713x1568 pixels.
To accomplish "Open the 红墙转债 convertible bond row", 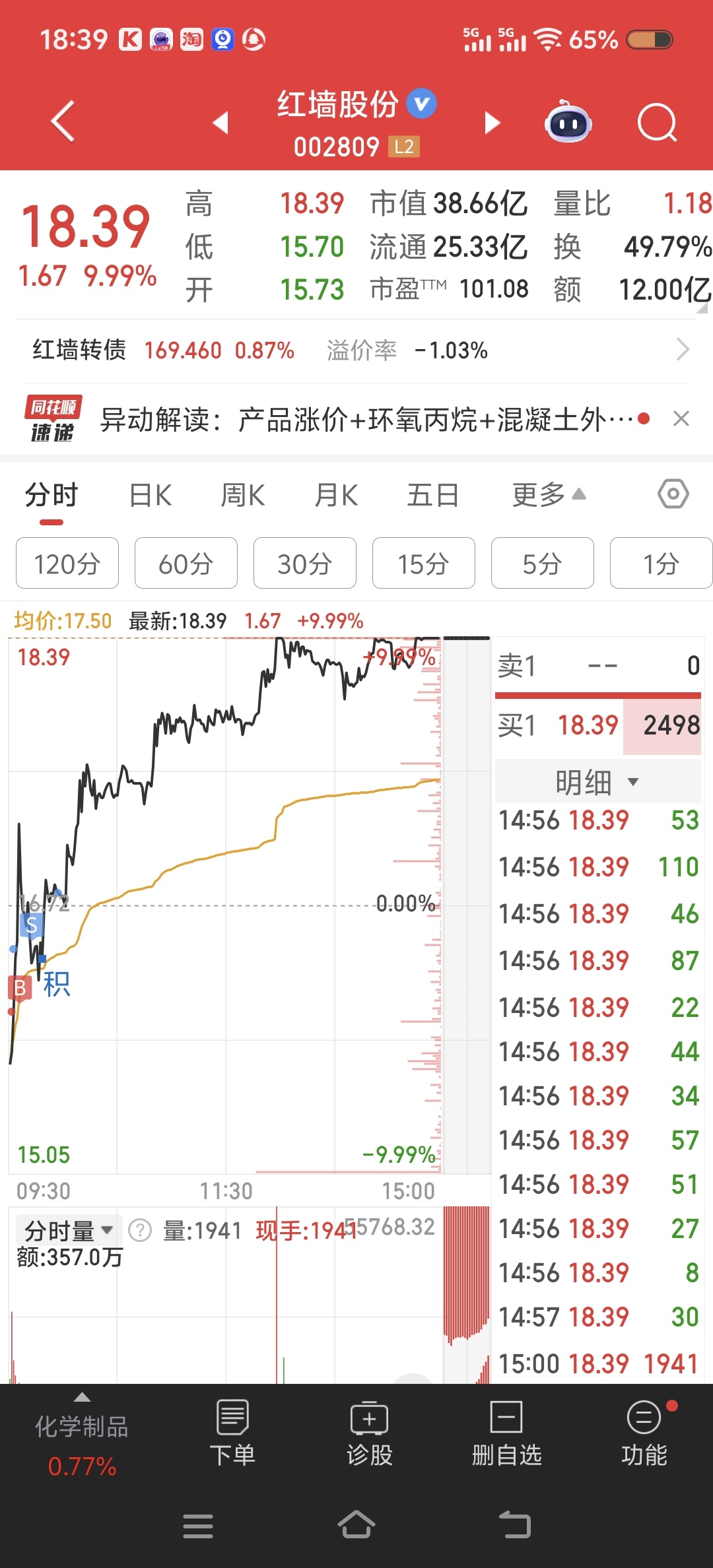I will (356, 350).
